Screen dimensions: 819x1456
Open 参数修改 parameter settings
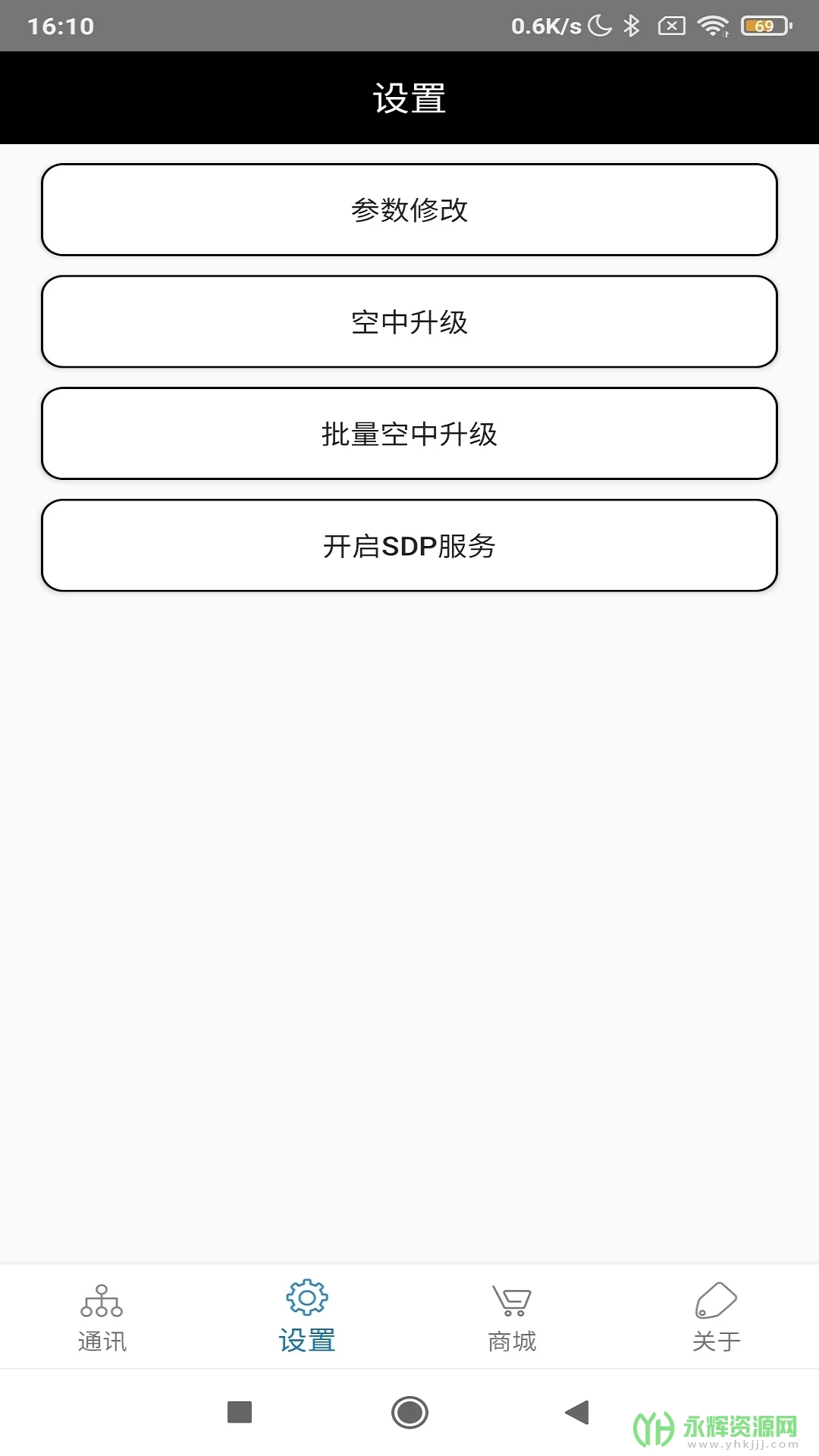coord(409,210)
